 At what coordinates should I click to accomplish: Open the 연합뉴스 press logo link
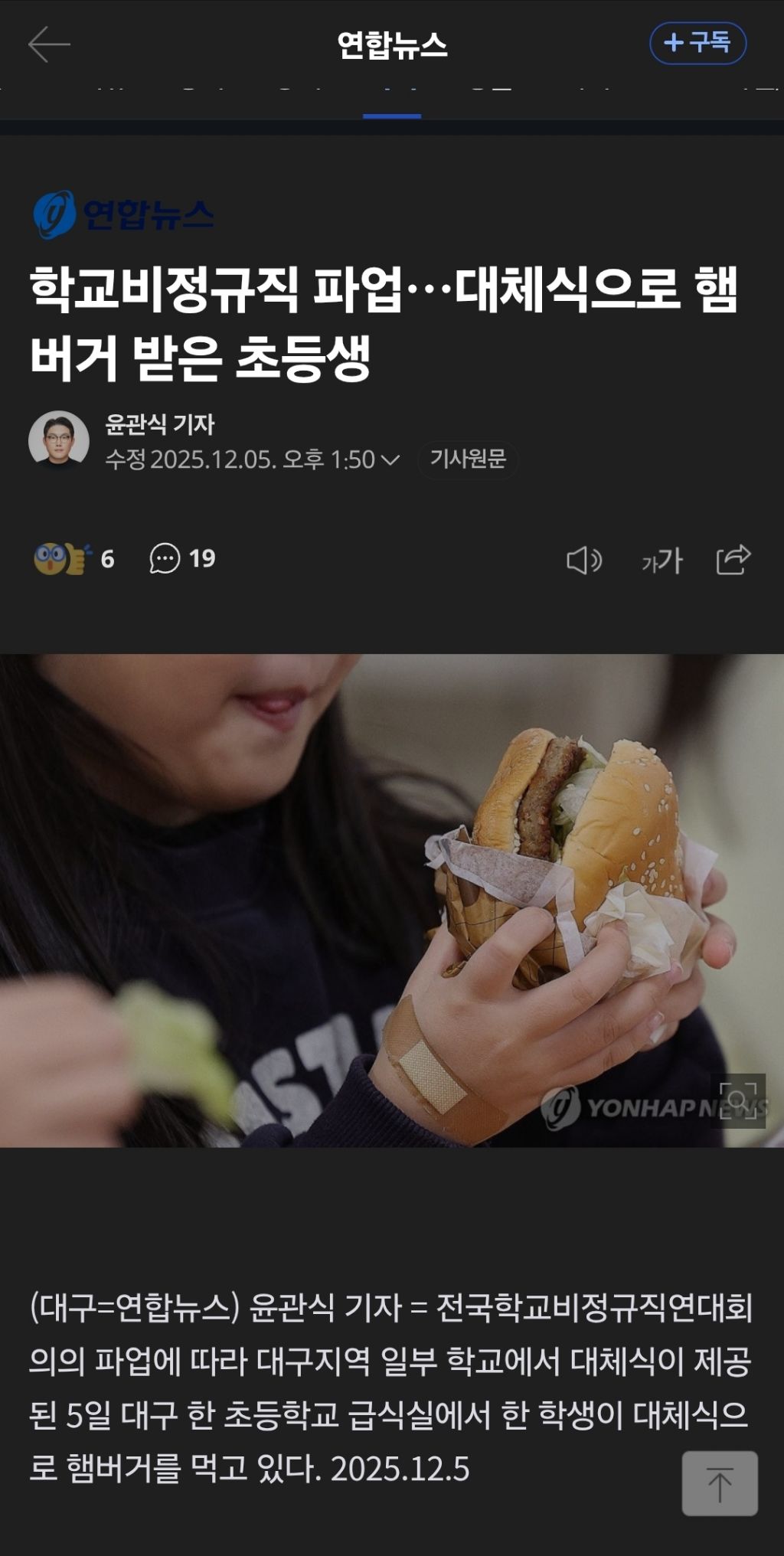click(123, 214)
